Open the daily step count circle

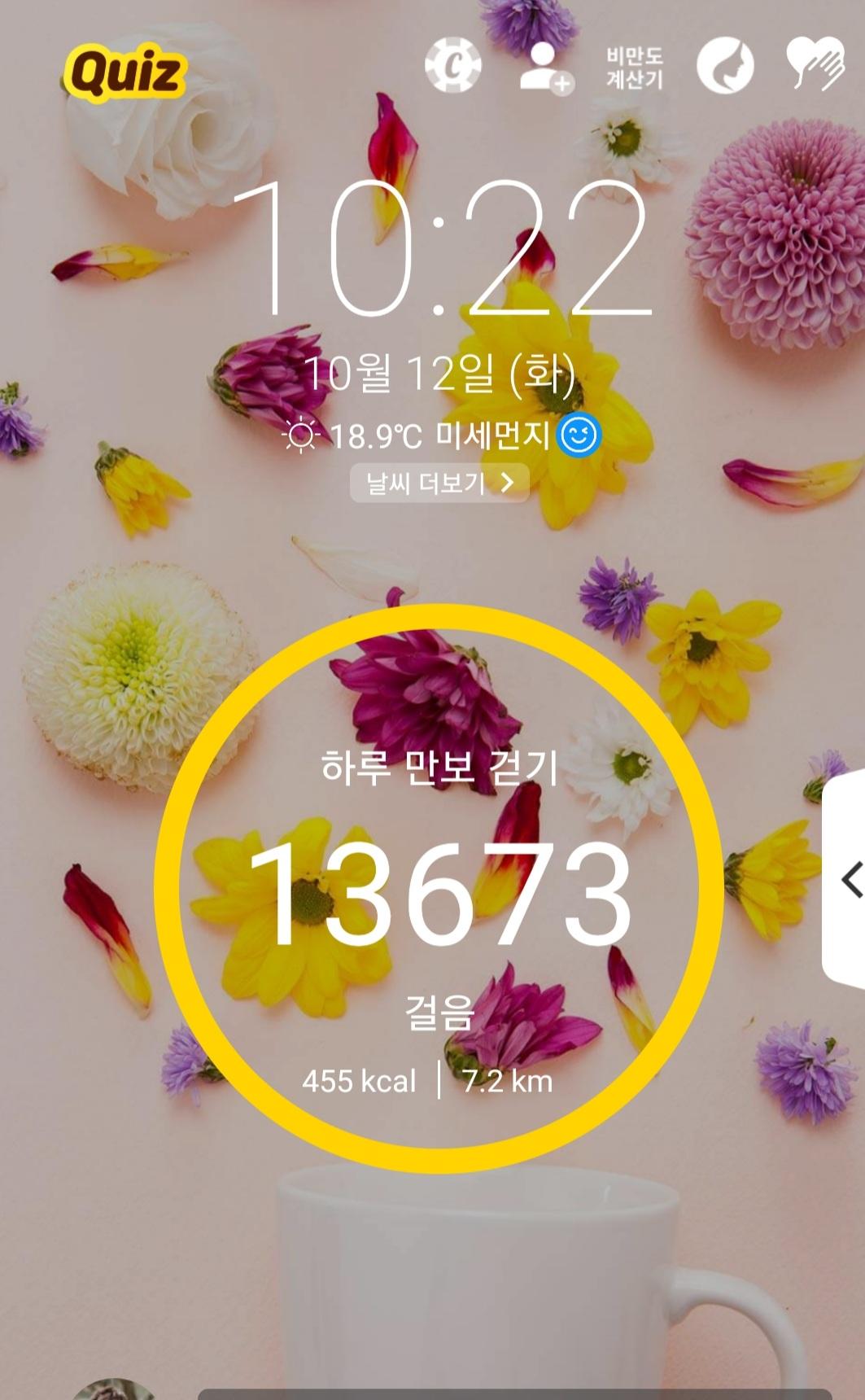click(439, 889)
